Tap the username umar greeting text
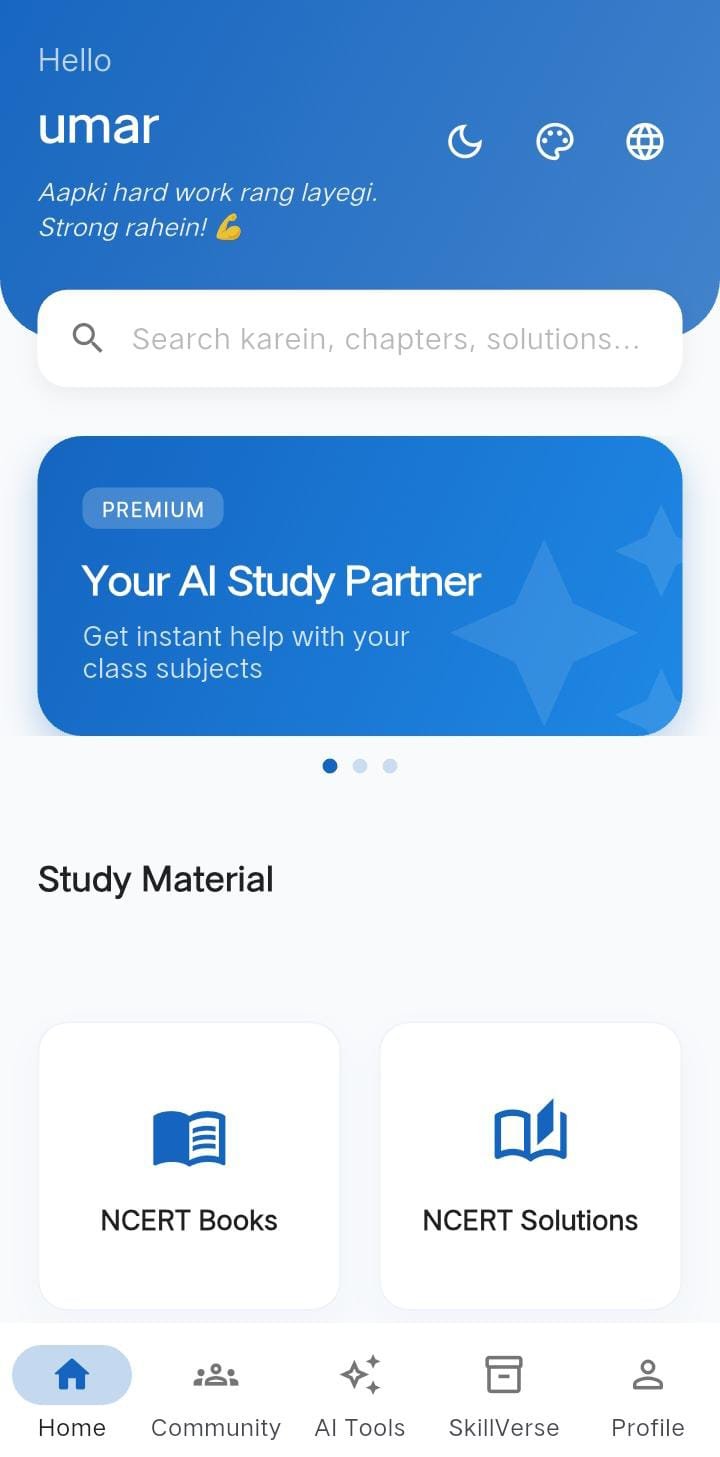 pyautogui.click(x=98, y=126)
